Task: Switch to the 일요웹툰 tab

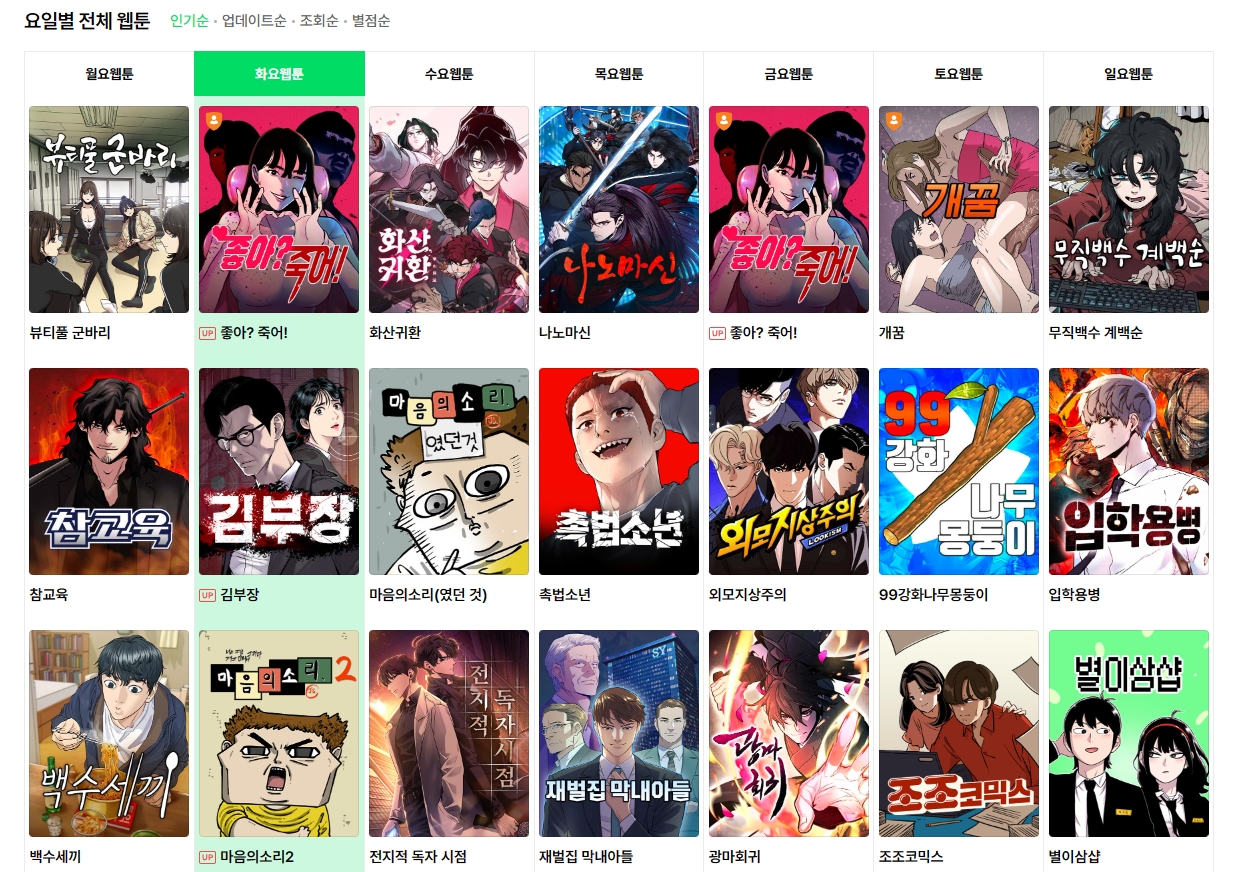Action: [x=1128, y=74]
